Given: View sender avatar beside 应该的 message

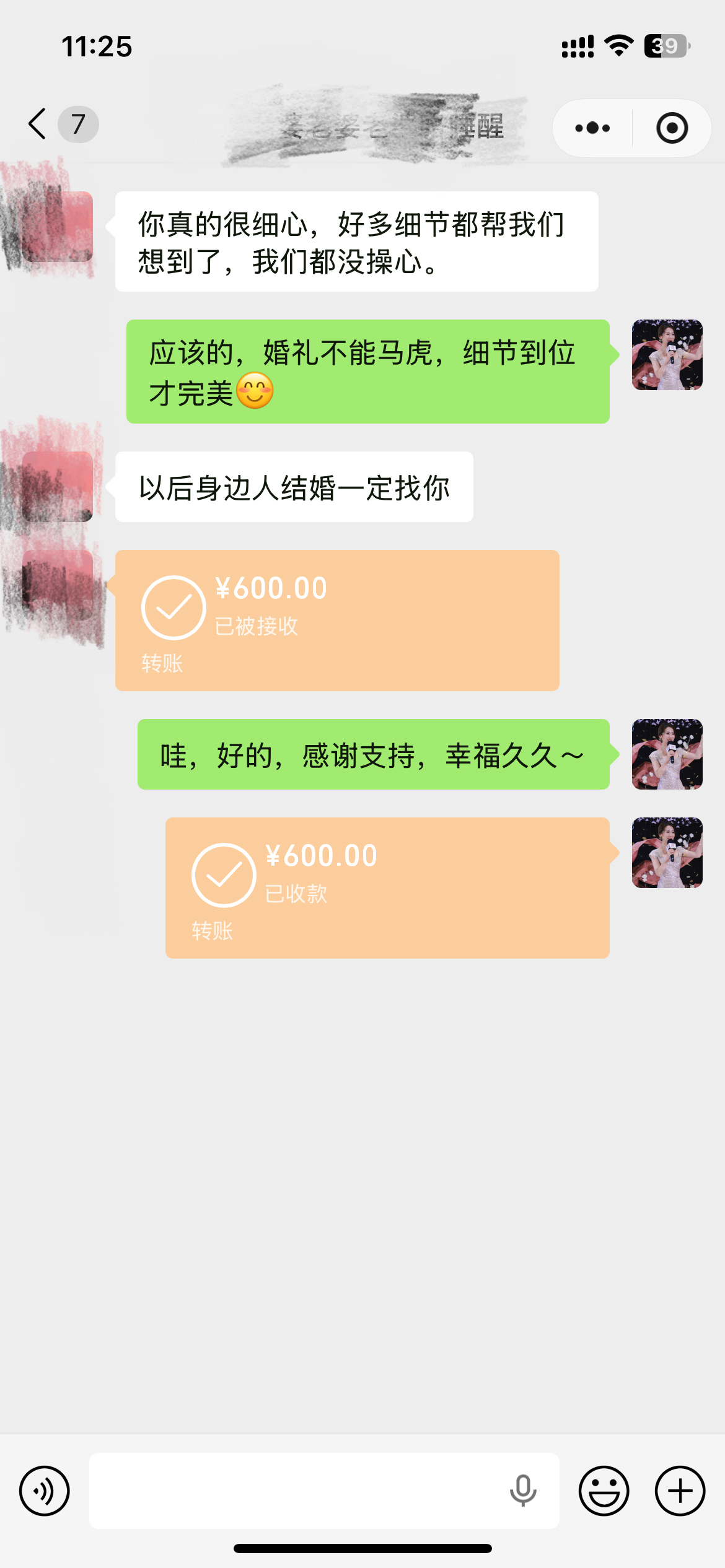Looking at the screenshot, I should (667, 355).
